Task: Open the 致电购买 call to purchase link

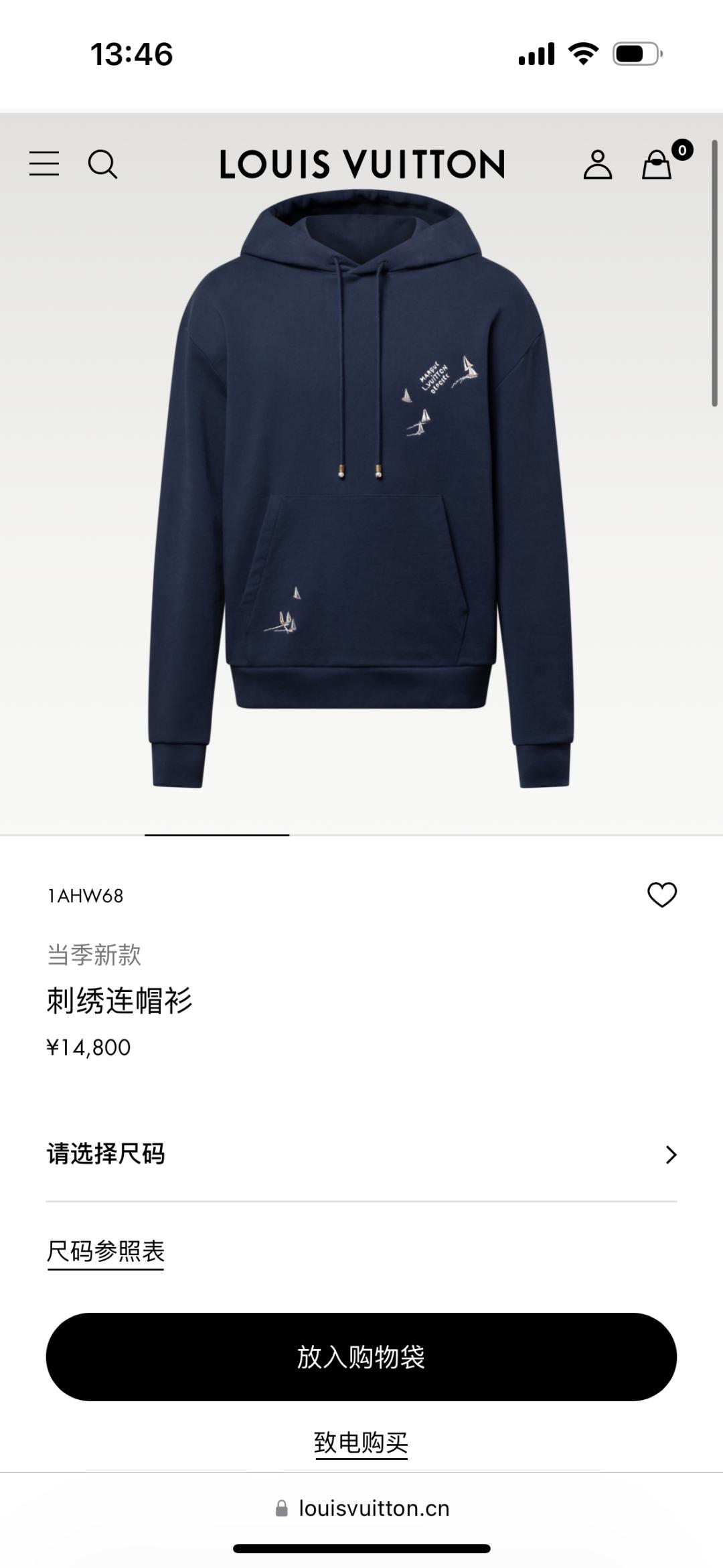Action: pyautogui.click(x=361, y=1443)
